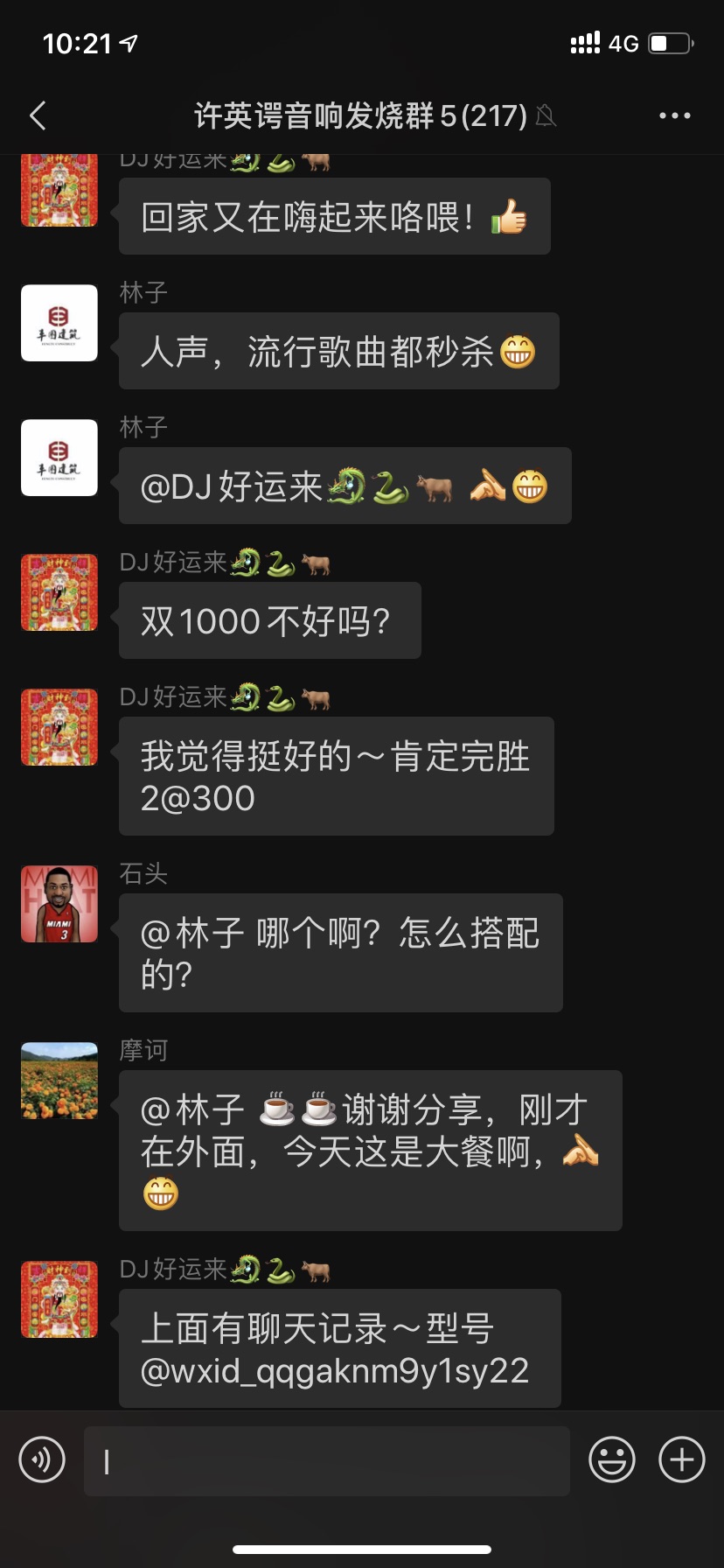Open 石头's profile avatar
724x1568 pixels.
(x=59, y=904)
